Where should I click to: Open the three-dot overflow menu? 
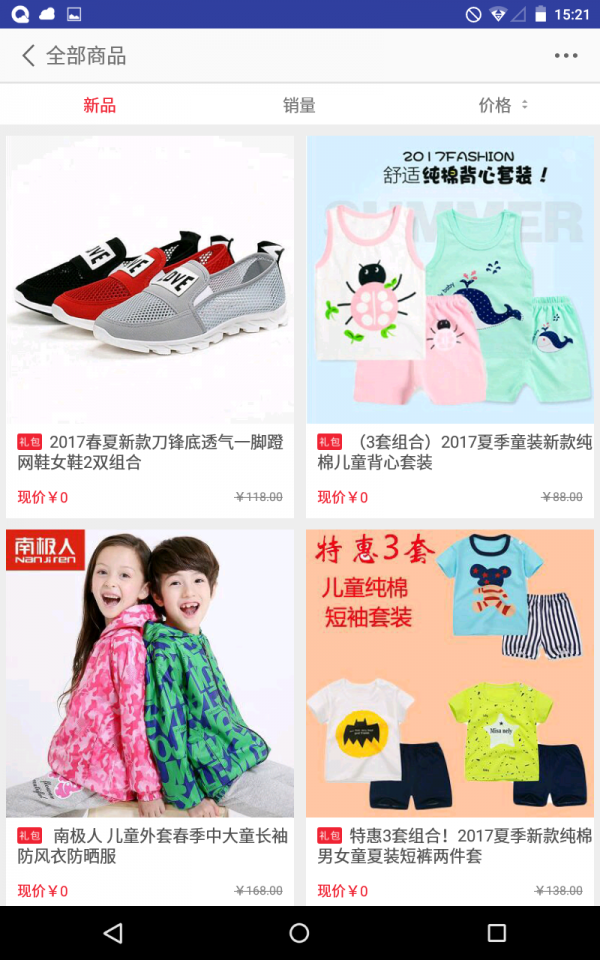point(566,56)
